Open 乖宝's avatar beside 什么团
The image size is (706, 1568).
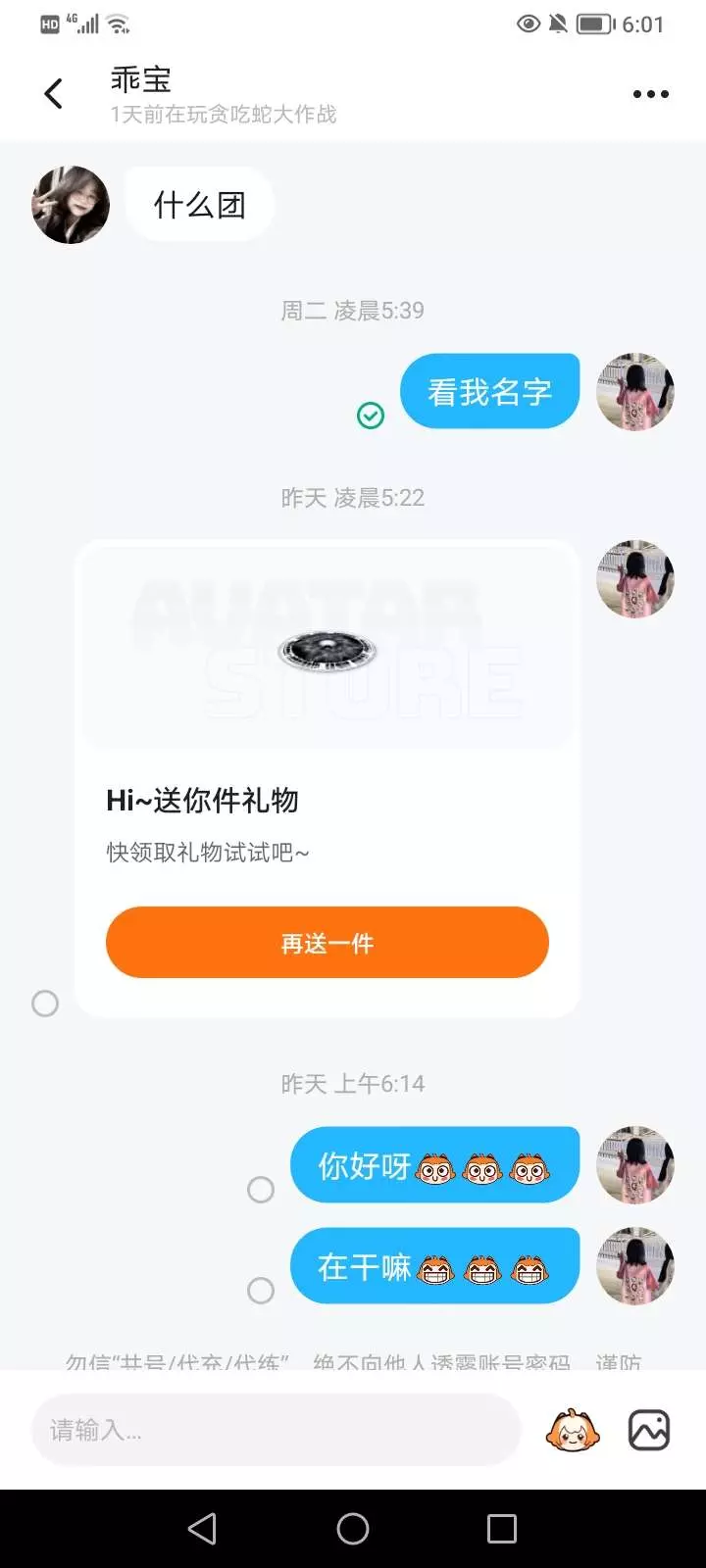click(71, 205)
